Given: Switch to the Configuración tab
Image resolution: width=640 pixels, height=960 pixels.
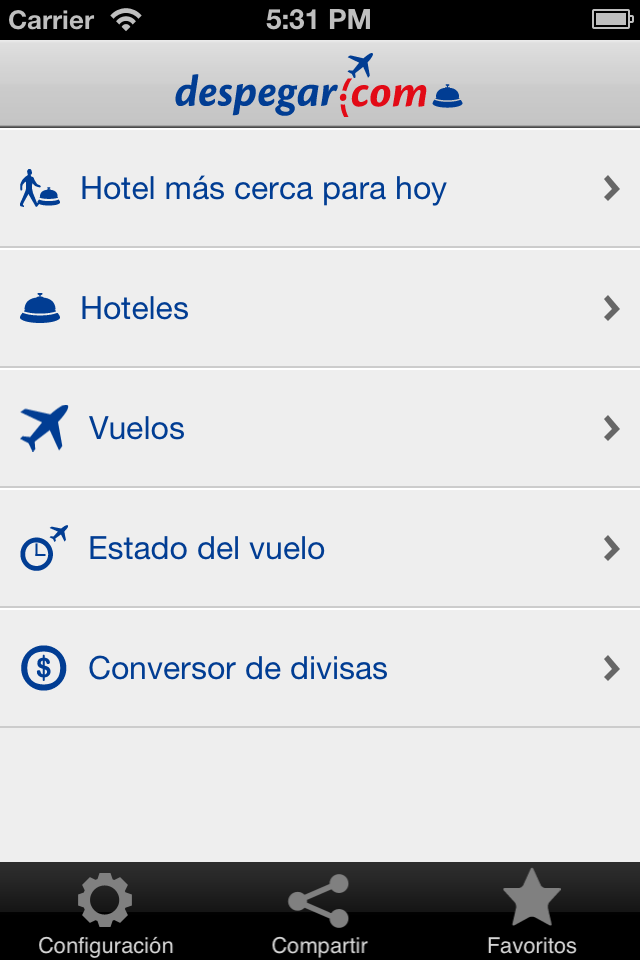Looking at the screenshot, I should pos(106,914).
